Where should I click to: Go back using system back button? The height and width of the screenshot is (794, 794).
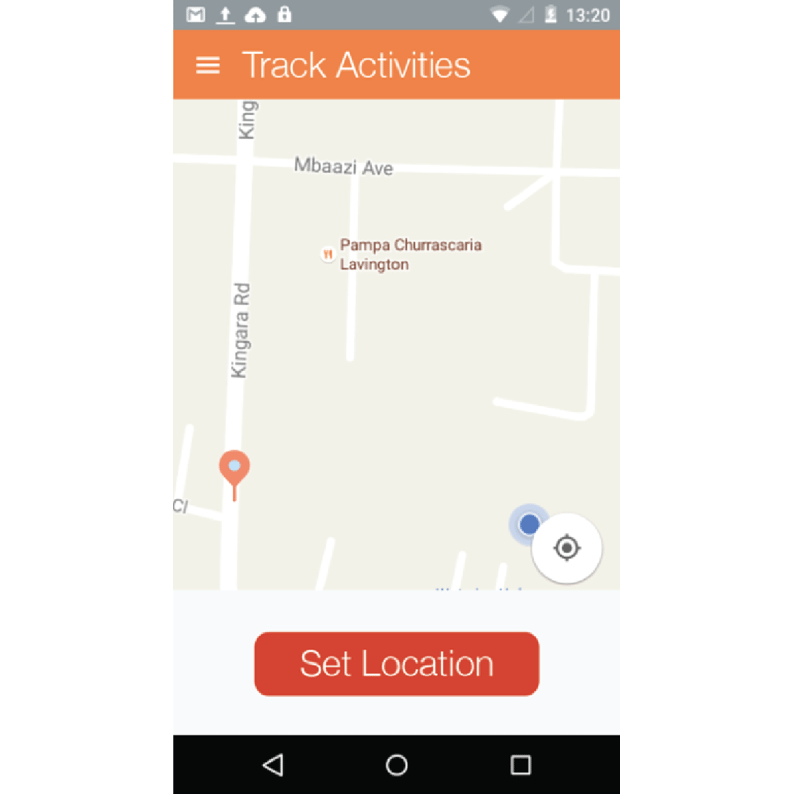pos(273,765)
